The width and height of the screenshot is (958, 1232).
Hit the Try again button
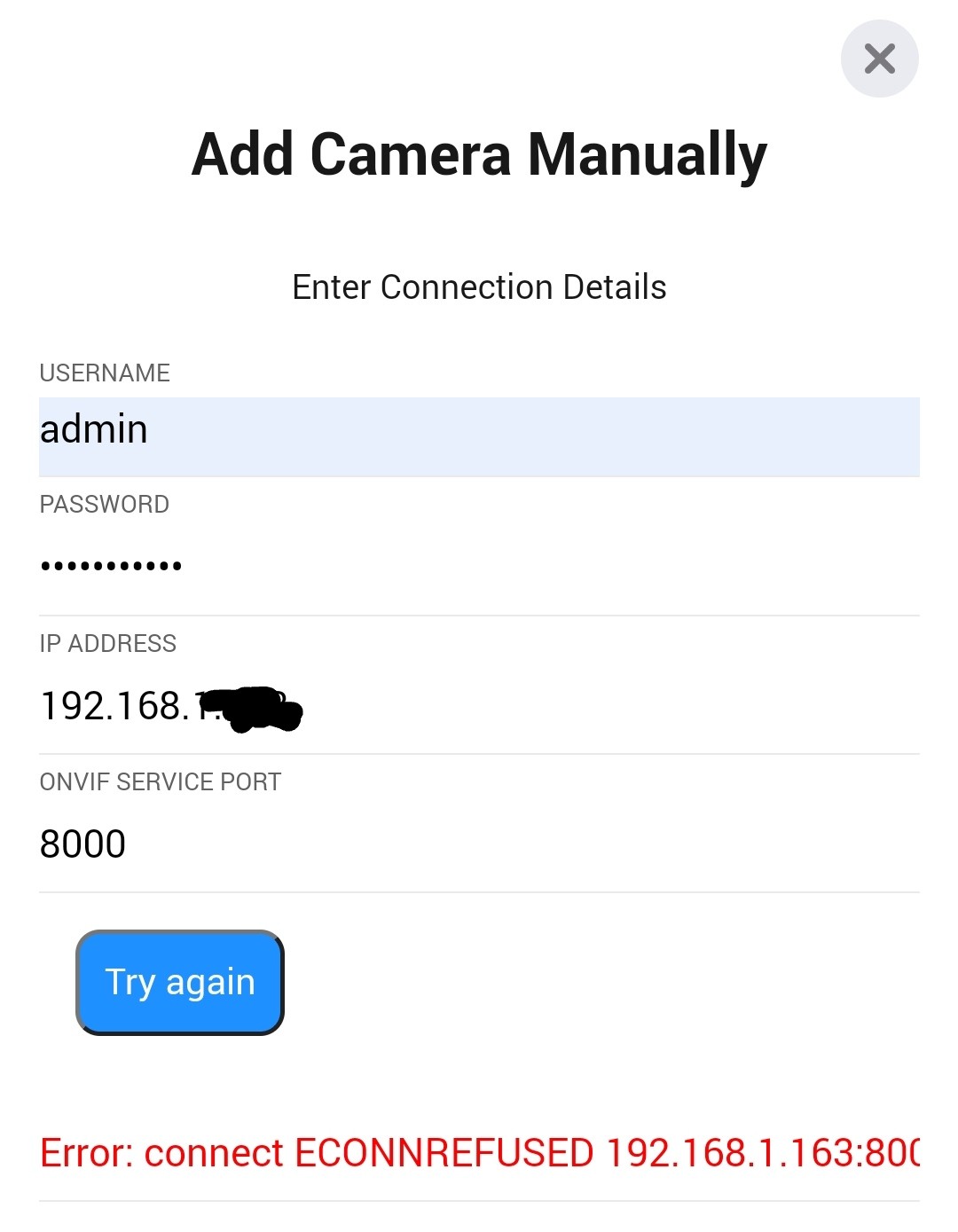click(180, 983)
